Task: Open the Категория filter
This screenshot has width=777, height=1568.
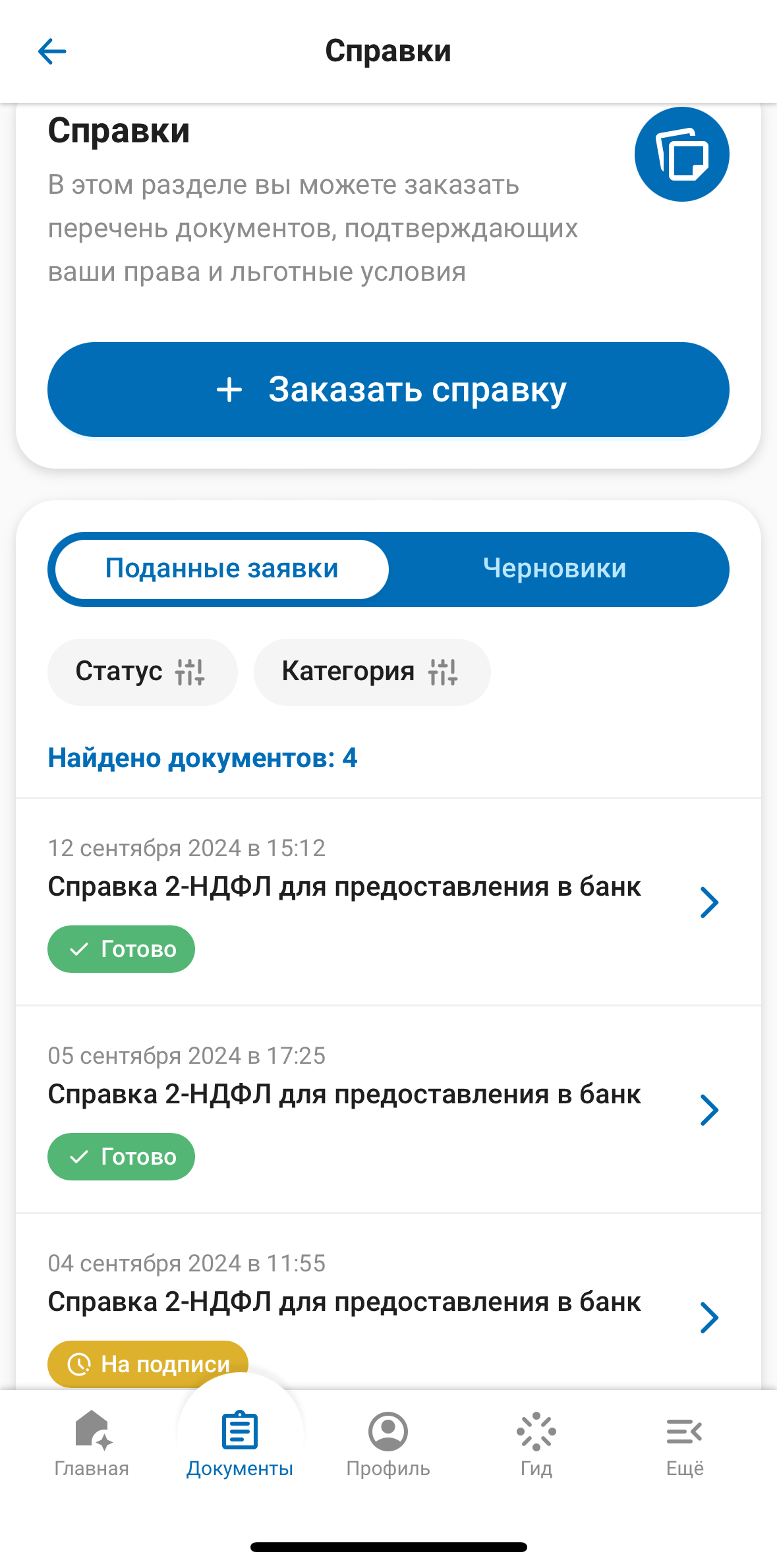Action: click(371, 672)
